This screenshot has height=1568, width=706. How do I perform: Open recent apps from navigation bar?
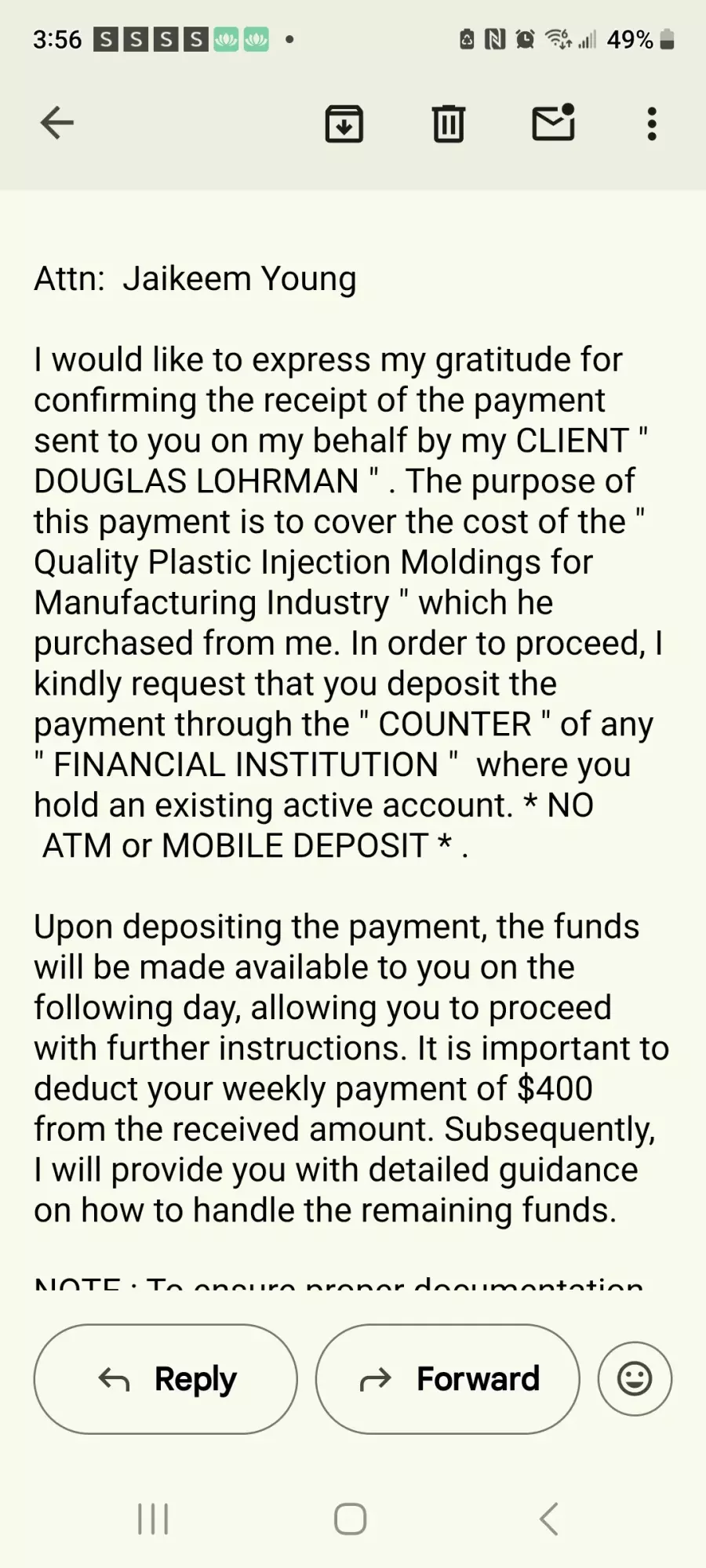153,1519
